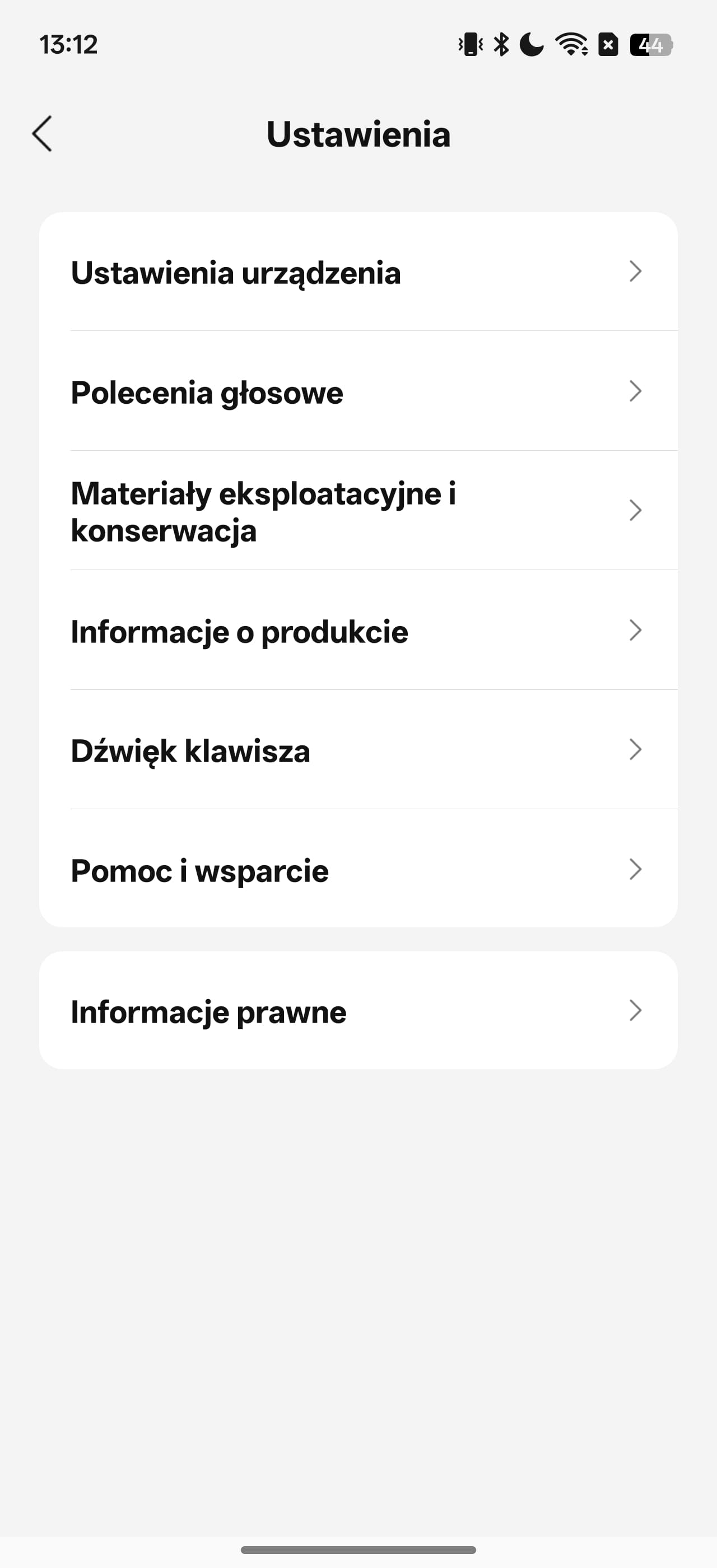Tap Pomoc i wsparcie row
The width and height of the screenshot is (717, 1568).
click(x=358, y=870)
